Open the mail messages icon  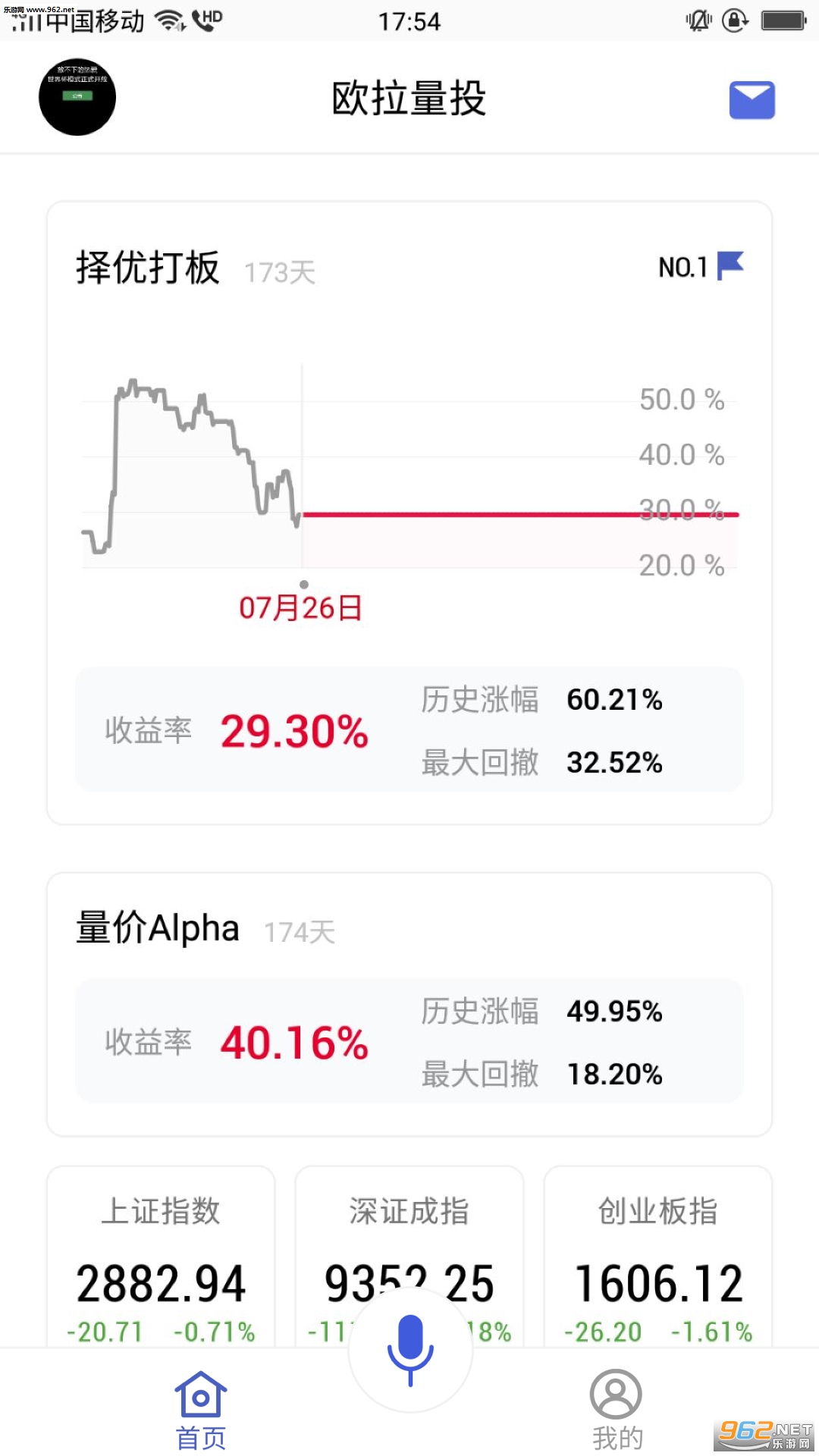point(752,99)
